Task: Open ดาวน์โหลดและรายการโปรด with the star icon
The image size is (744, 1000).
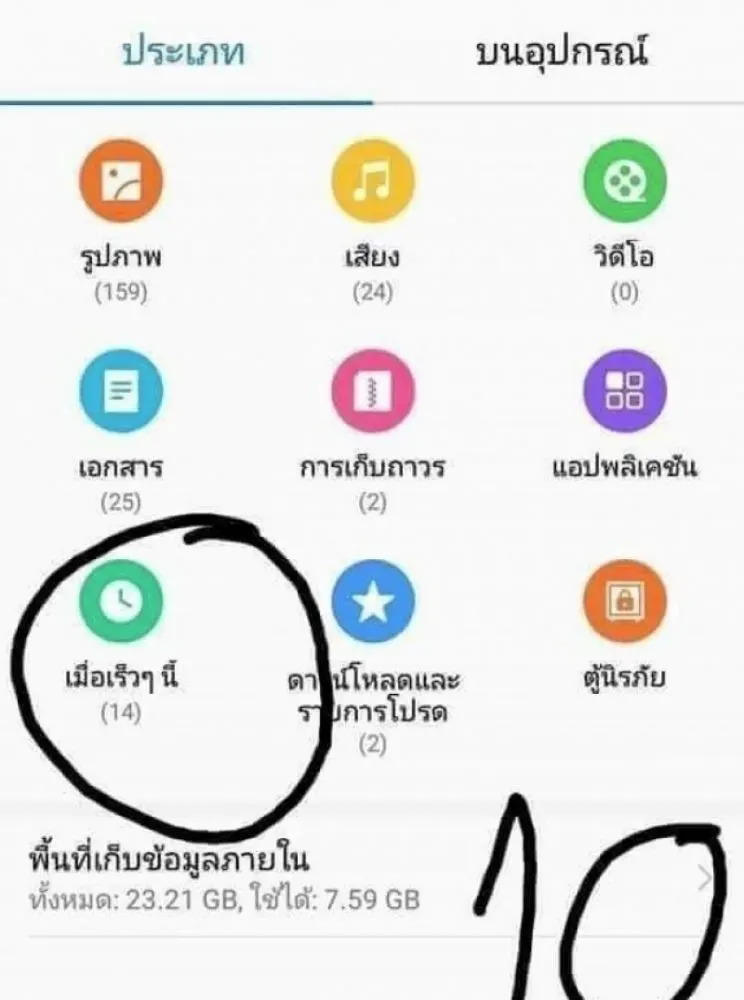Action: point(372,601)
